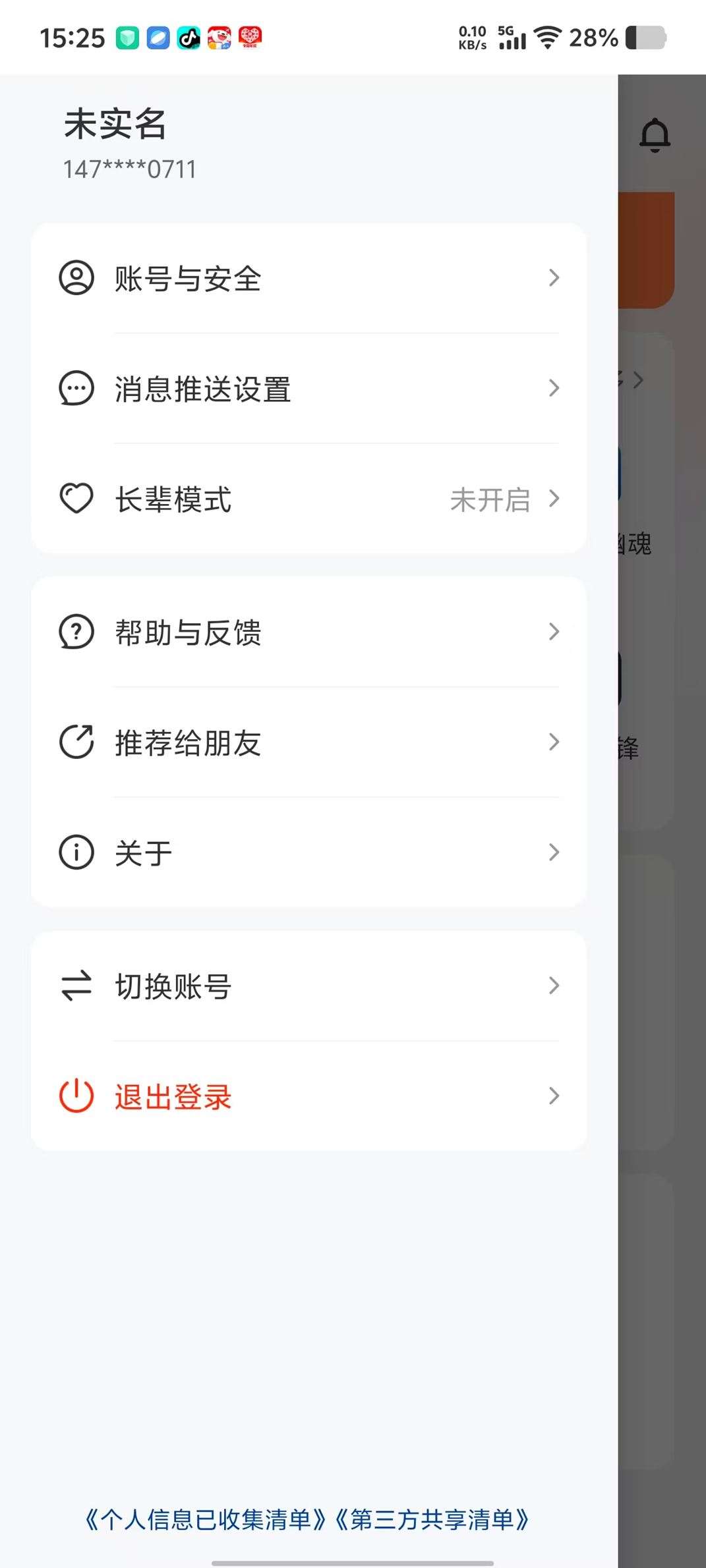This screenshot has width=706, height=1568.
Task: Click the switch arrows icon for 切换账号
Action: [76, 986]
